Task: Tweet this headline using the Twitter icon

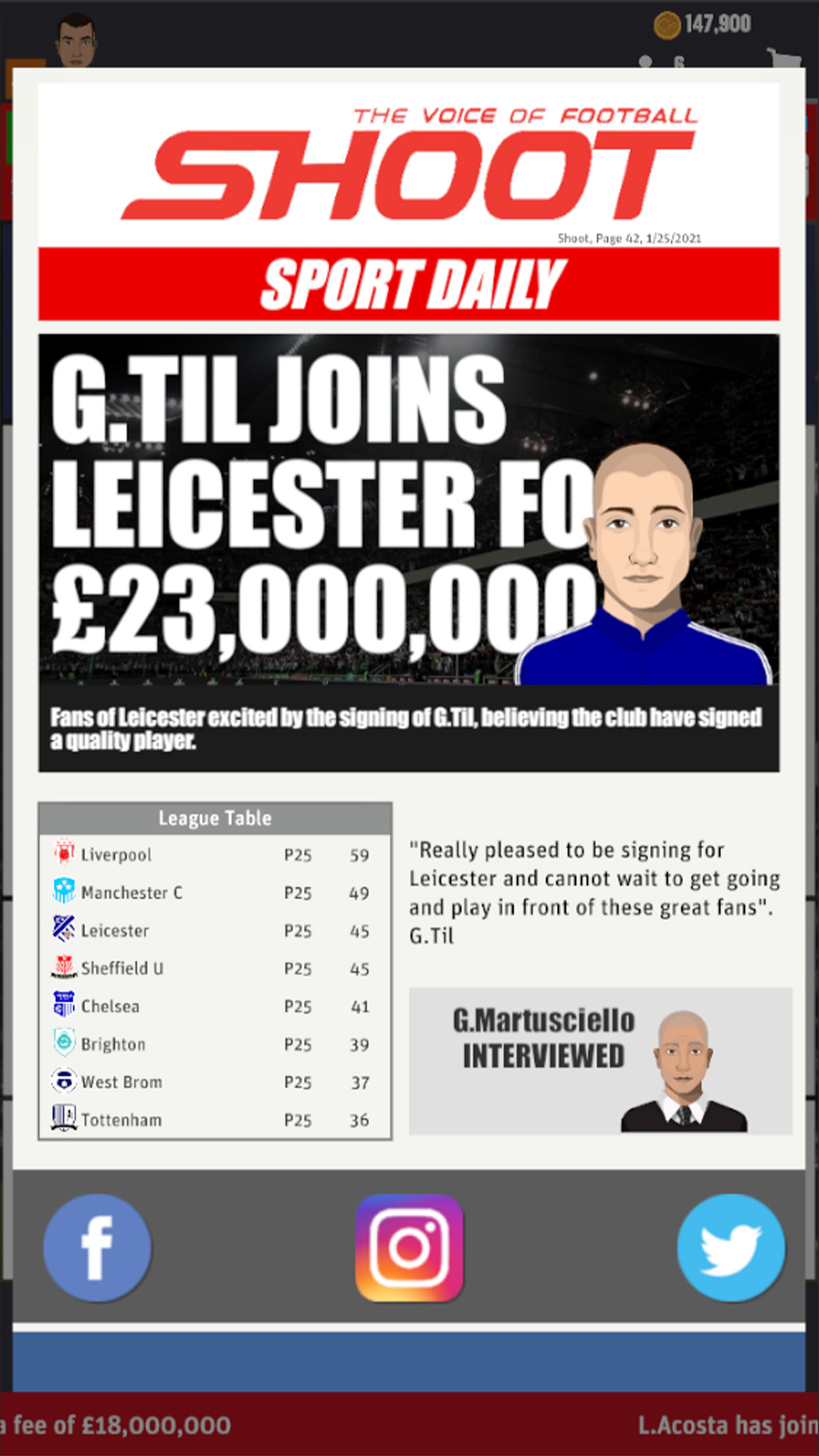Action: coord(731,1248)
